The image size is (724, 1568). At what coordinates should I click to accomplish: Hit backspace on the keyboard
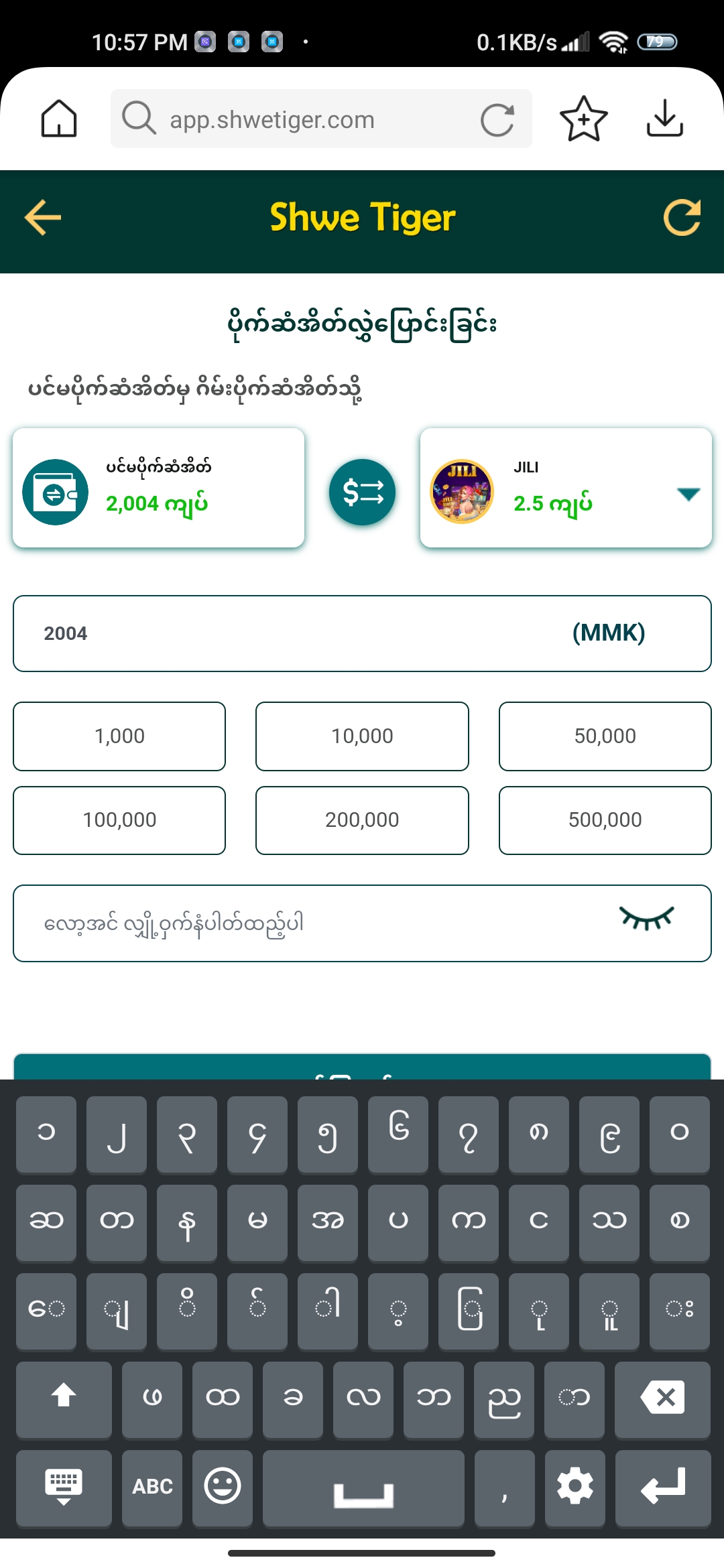click(x=662, y=1397)
